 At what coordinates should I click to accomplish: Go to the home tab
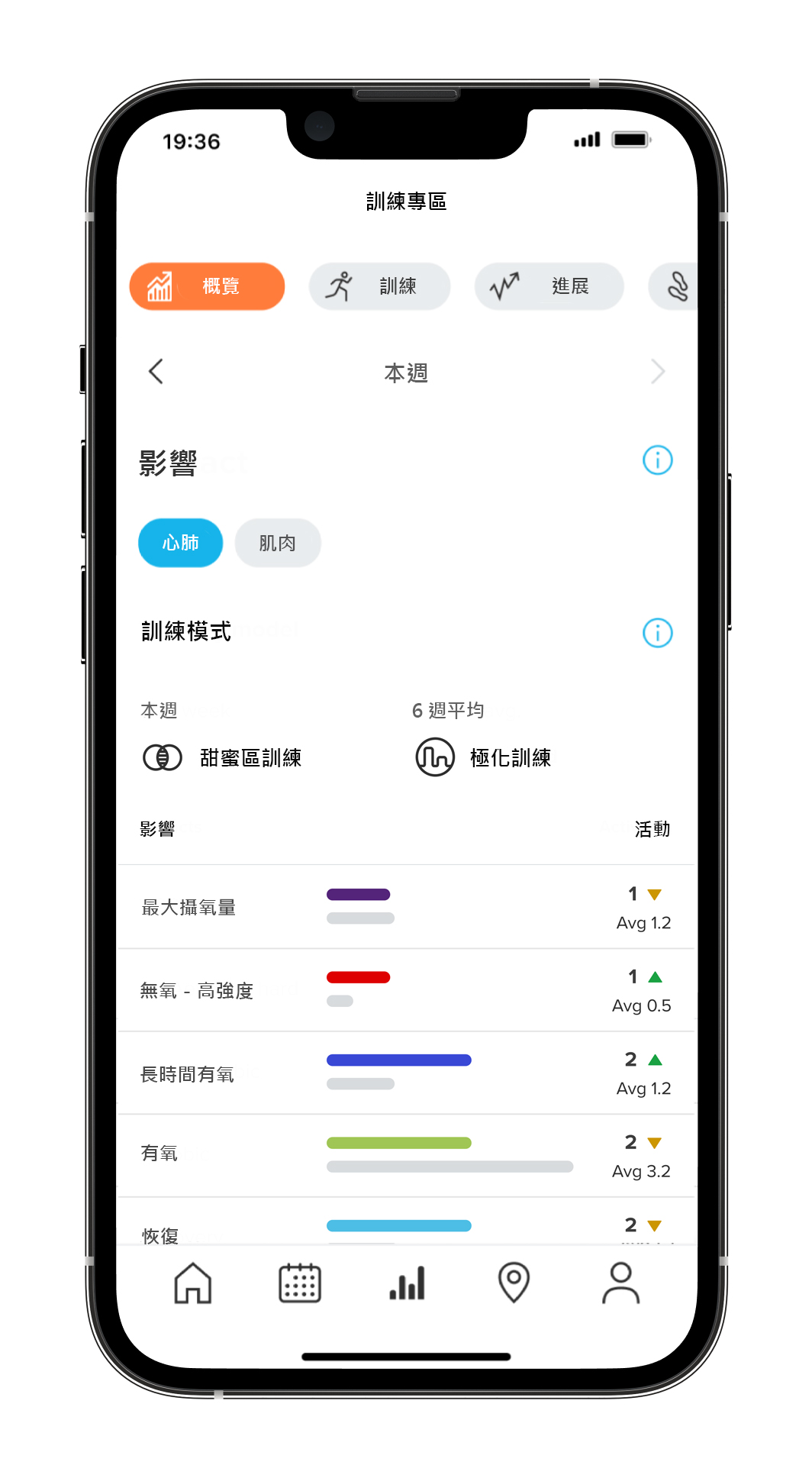coord(192,1283)
